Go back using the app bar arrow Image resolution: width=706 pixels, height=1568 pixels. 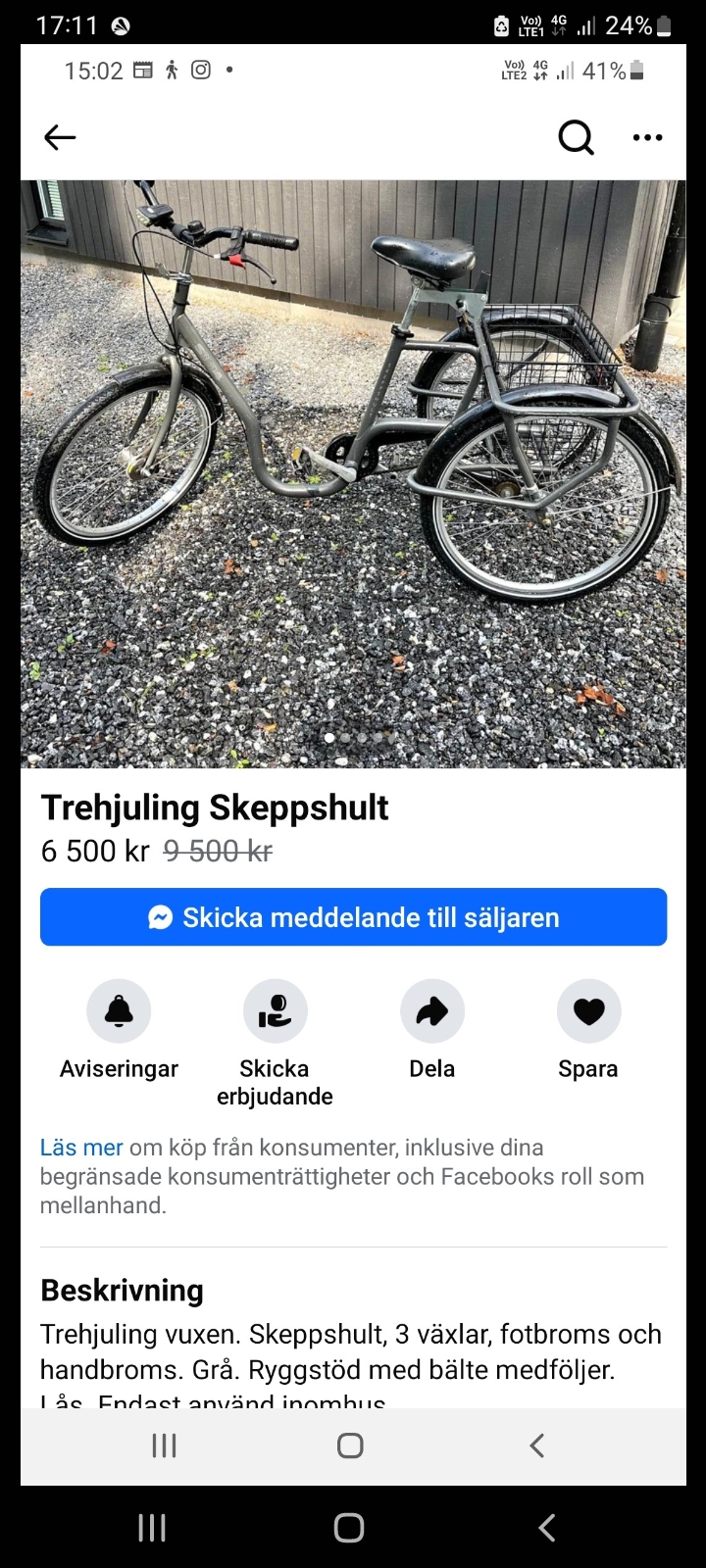click(x=60, y=138)
